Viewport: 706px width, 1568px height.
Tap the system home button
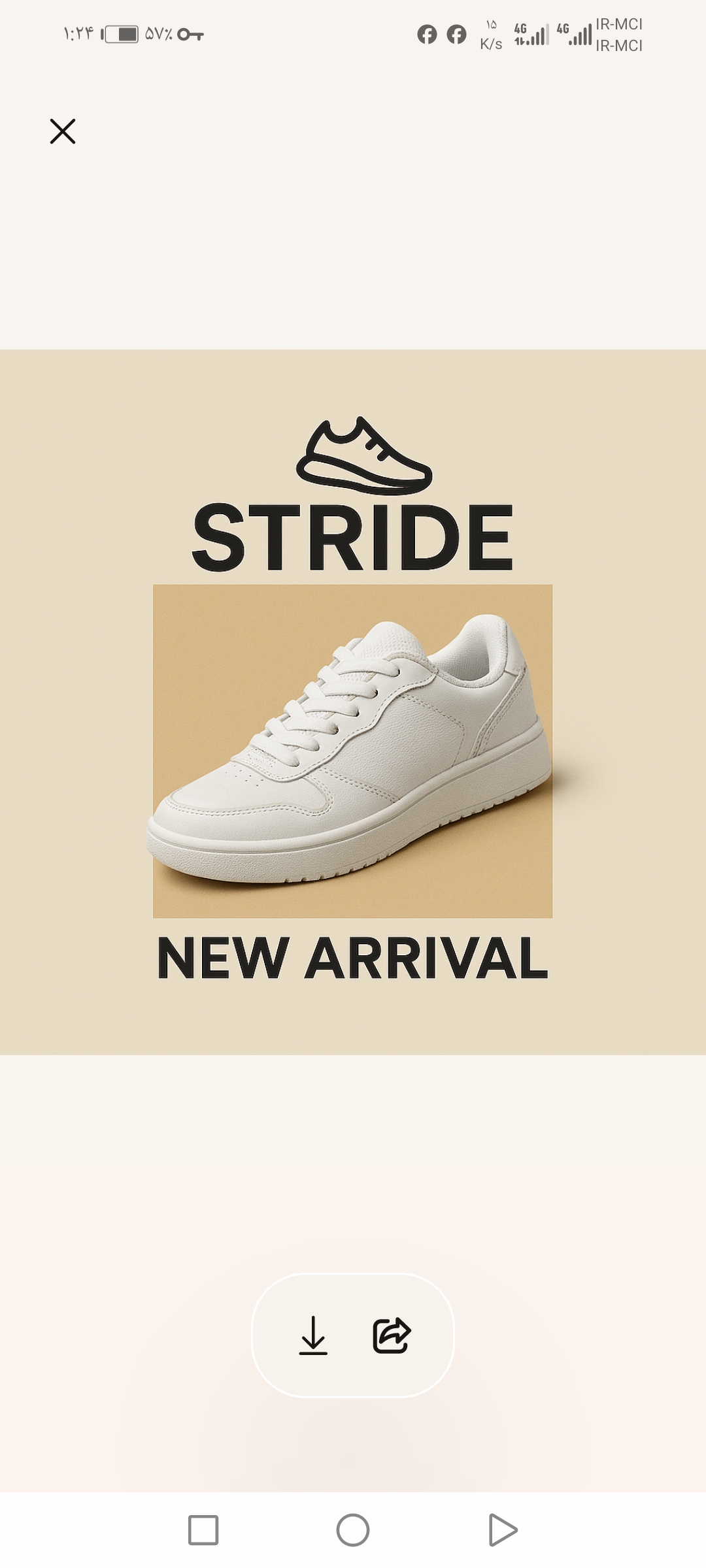pos(353,1530)
